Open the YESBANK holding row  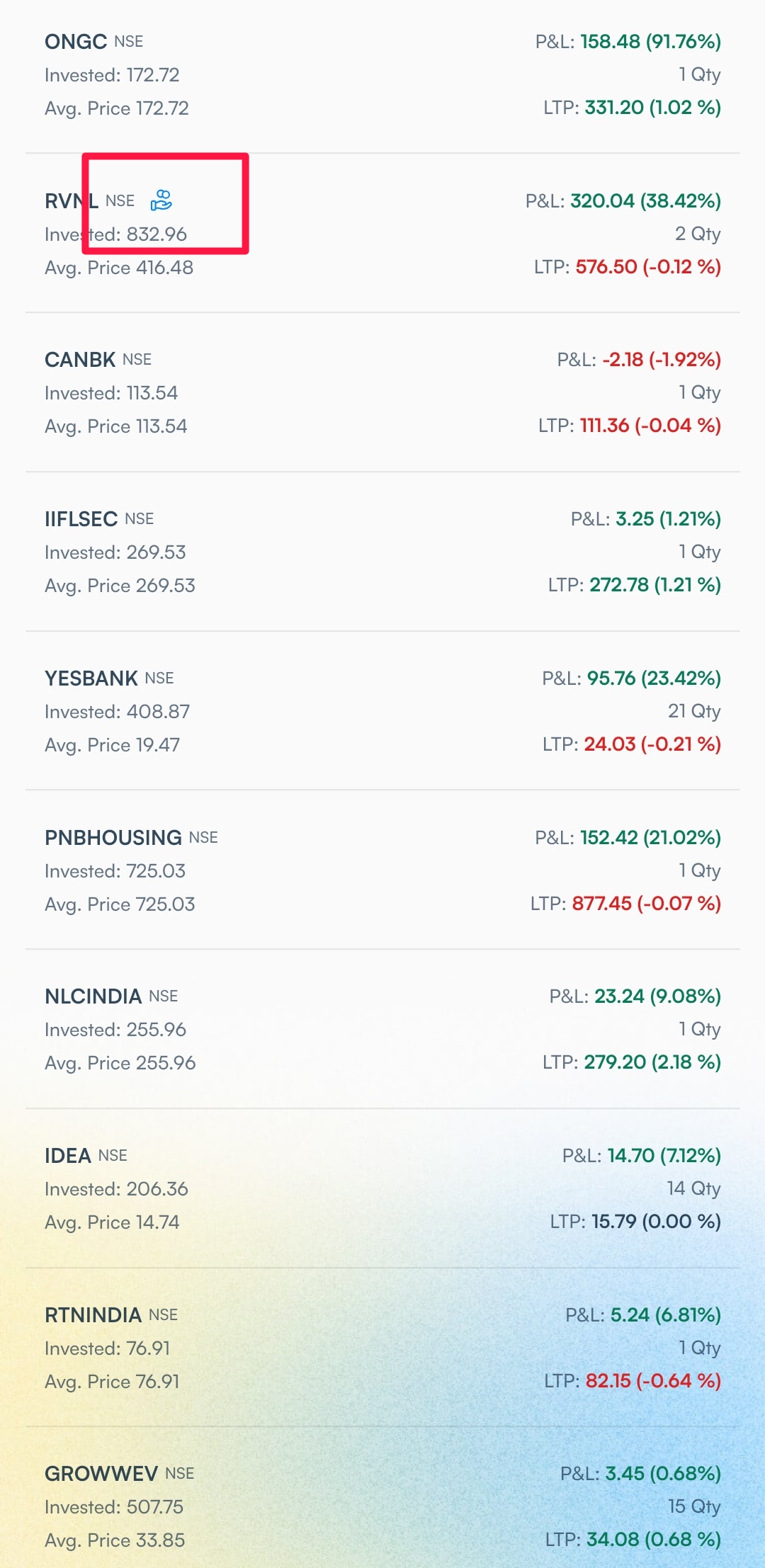[382, 710]
